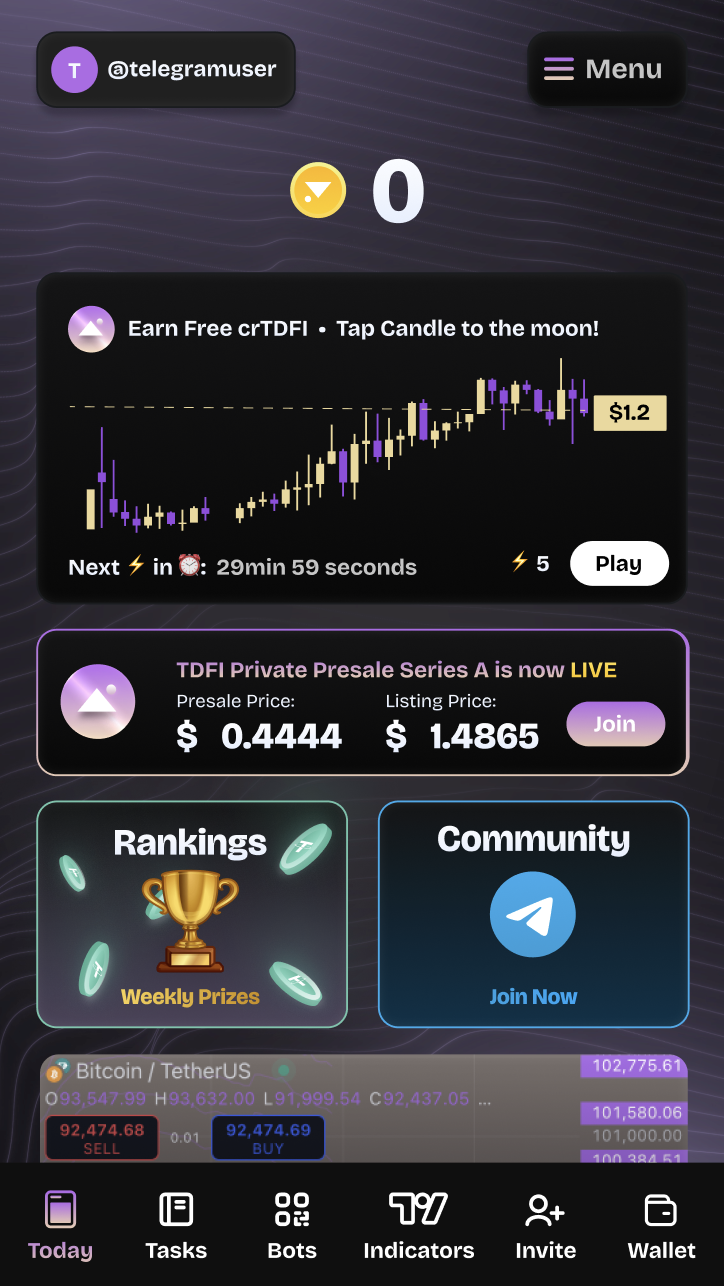The height and width of the screenshot is (1286, 724).
Task: Tap the BUY price button
Action: [268, 1138]
